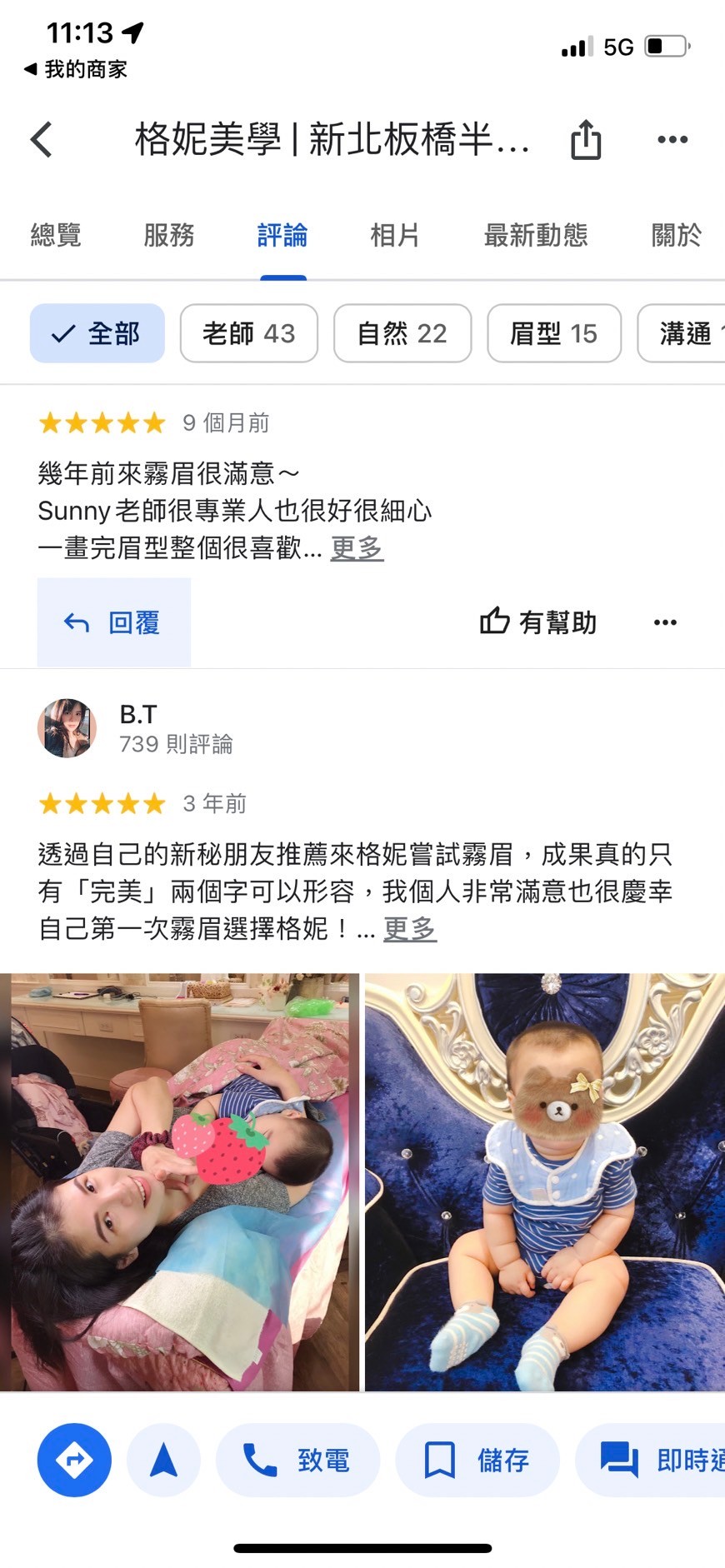
Task: Open the 最新動態 tab
Action: 536,236
